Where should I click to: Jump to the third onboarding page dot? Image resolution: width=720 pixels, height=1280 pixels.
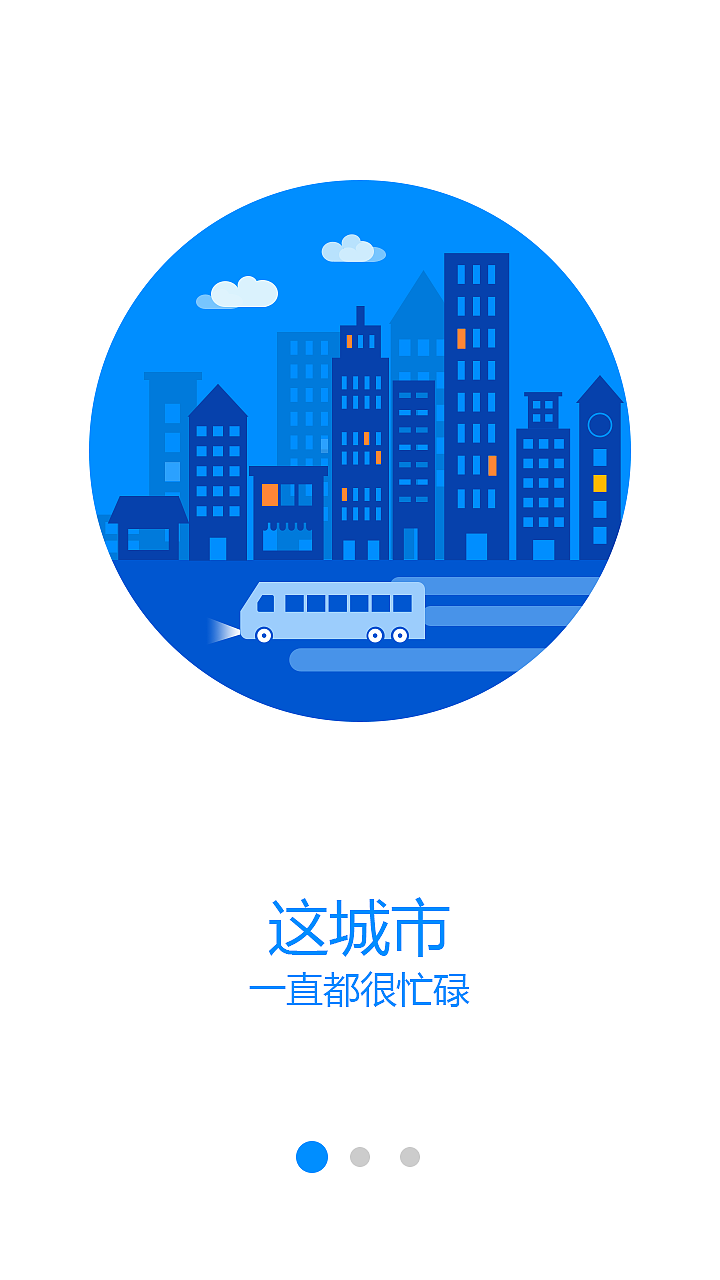tap(410, 1158)
